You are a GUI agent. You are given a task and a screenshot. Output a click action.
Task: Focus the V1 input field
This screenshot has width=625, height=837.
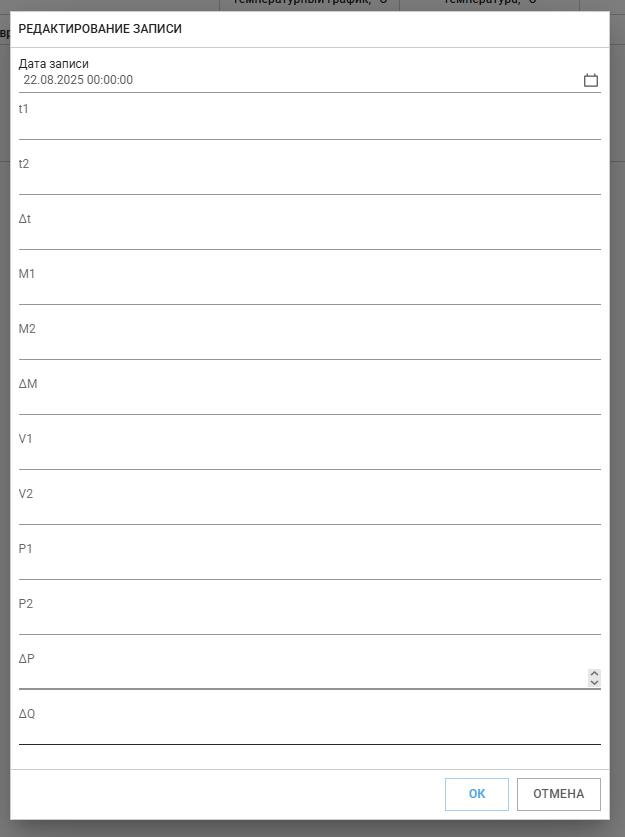click(309, 456)
